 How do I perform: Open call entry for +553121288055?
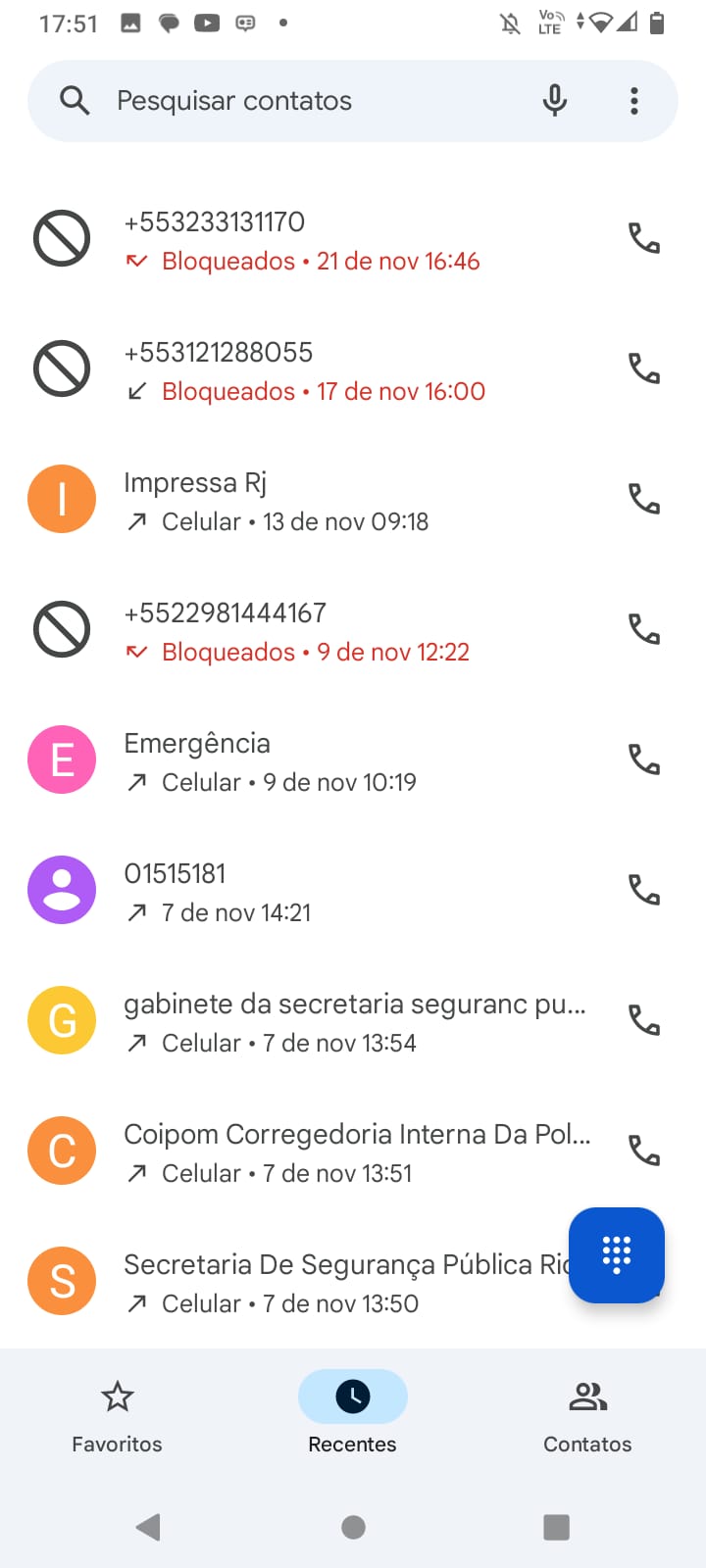pyautogui.click(x=324, y=370)
